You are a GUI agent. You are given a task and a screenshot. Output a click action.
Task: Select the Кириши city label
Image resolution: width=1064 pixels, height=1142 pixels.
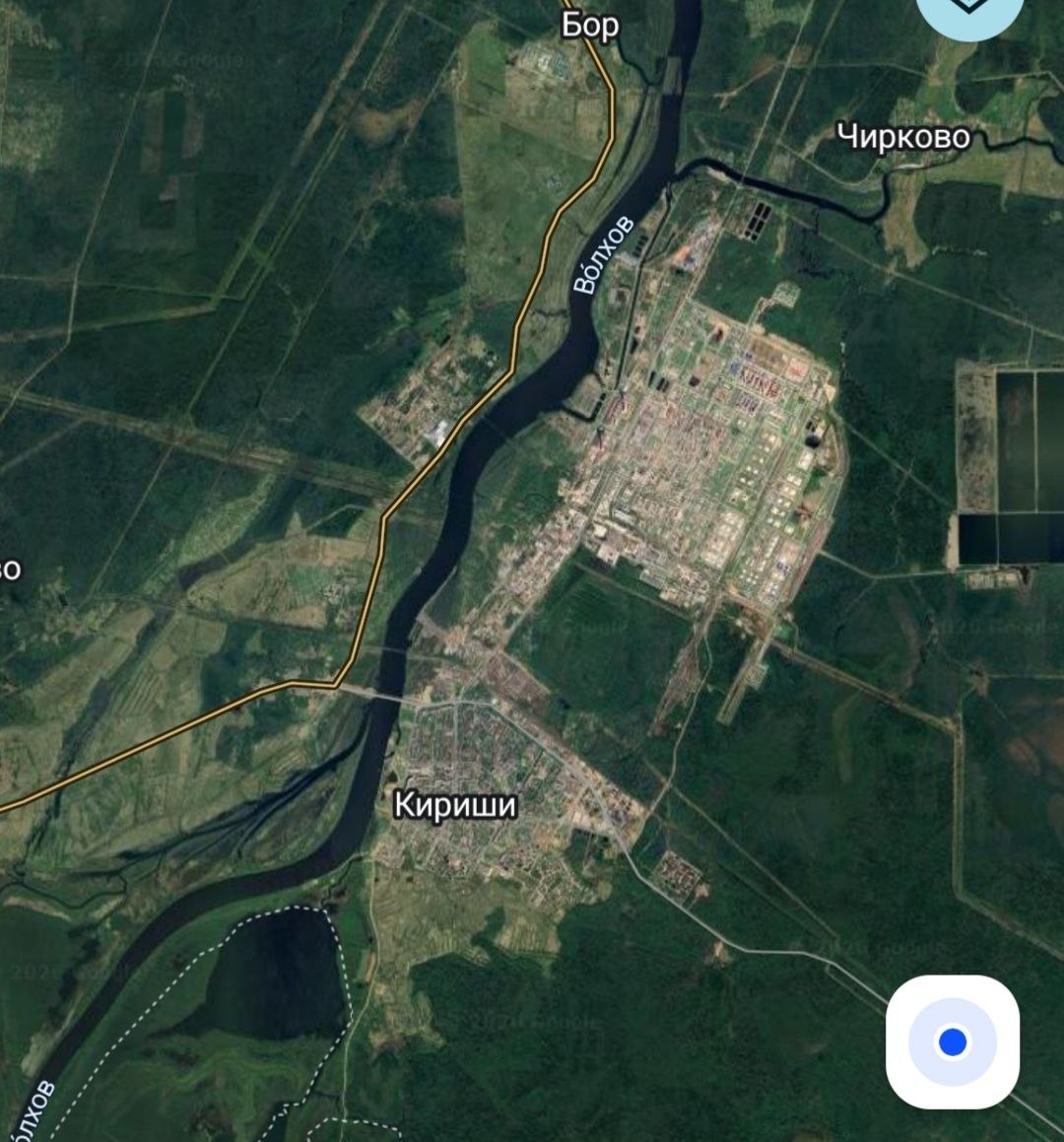[456, 805]
